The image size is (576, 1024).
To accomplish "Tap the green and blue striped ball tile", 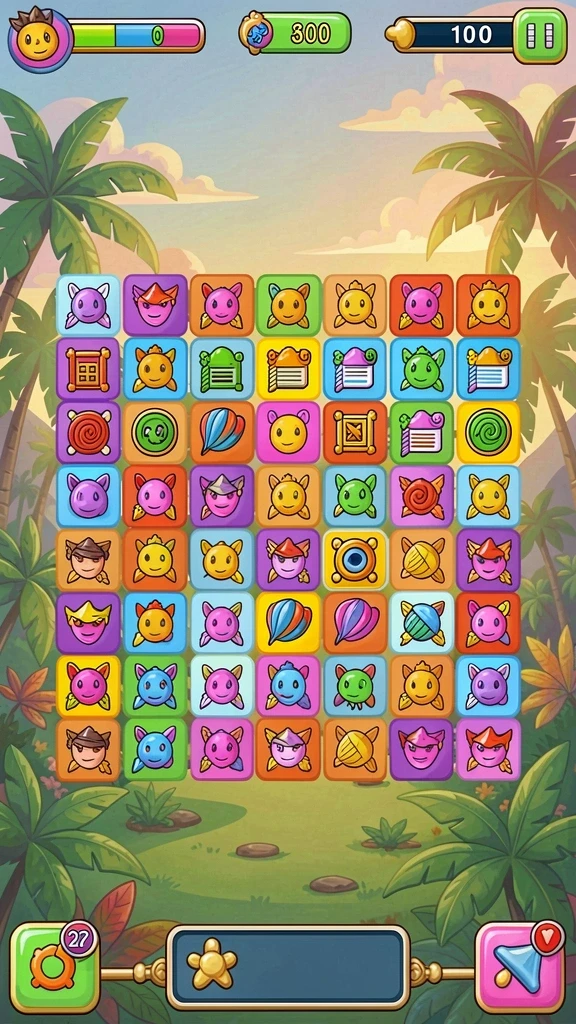I will (421, 623).
